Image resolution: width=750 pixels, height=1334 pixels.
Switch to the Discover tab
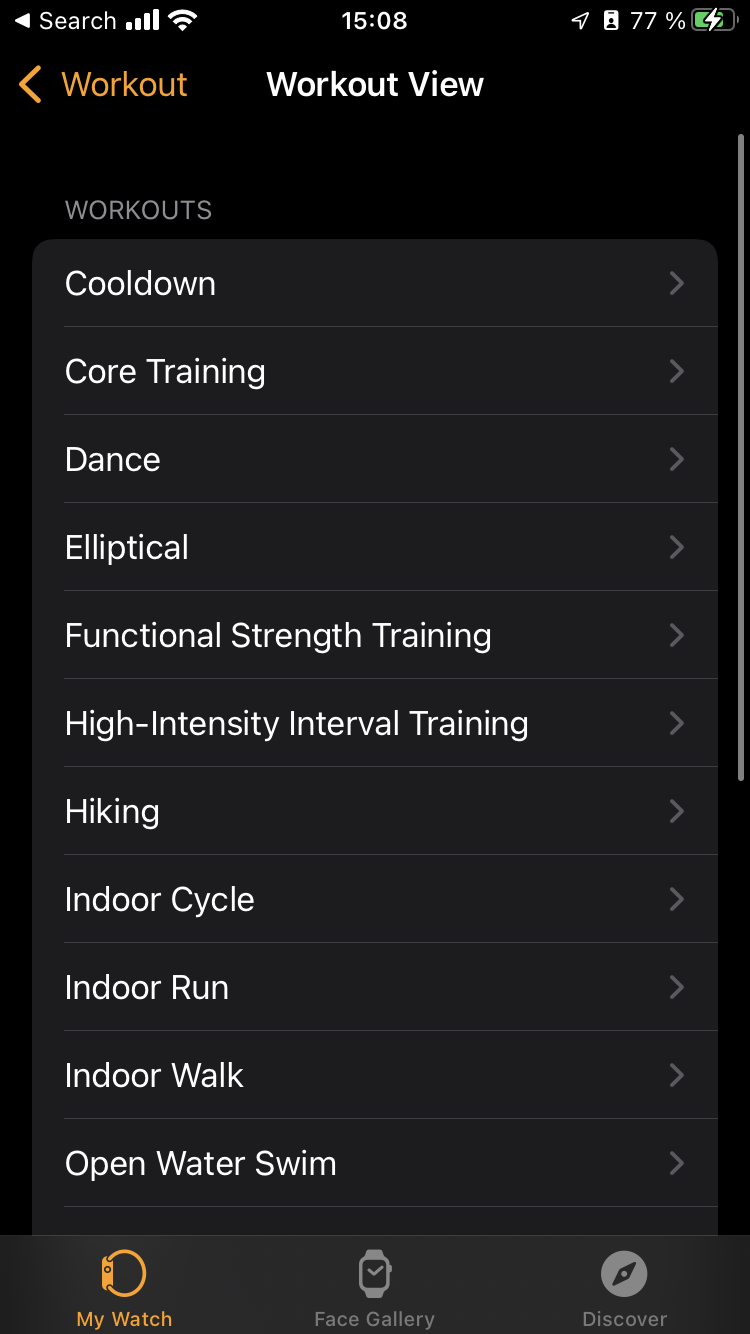click(x=624, y=1288)
